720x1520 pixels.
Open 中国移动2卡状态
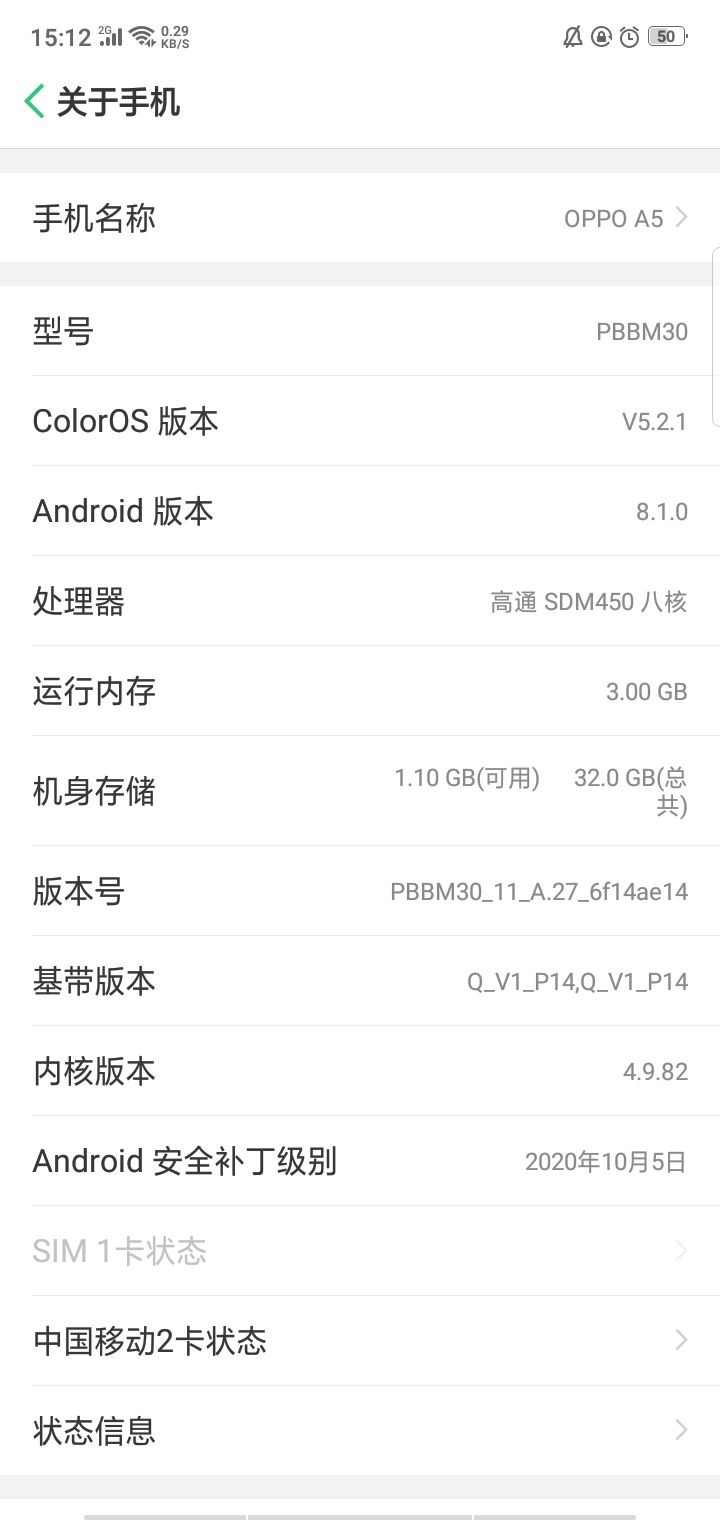pyautogui.click(x=360, y=1341)
